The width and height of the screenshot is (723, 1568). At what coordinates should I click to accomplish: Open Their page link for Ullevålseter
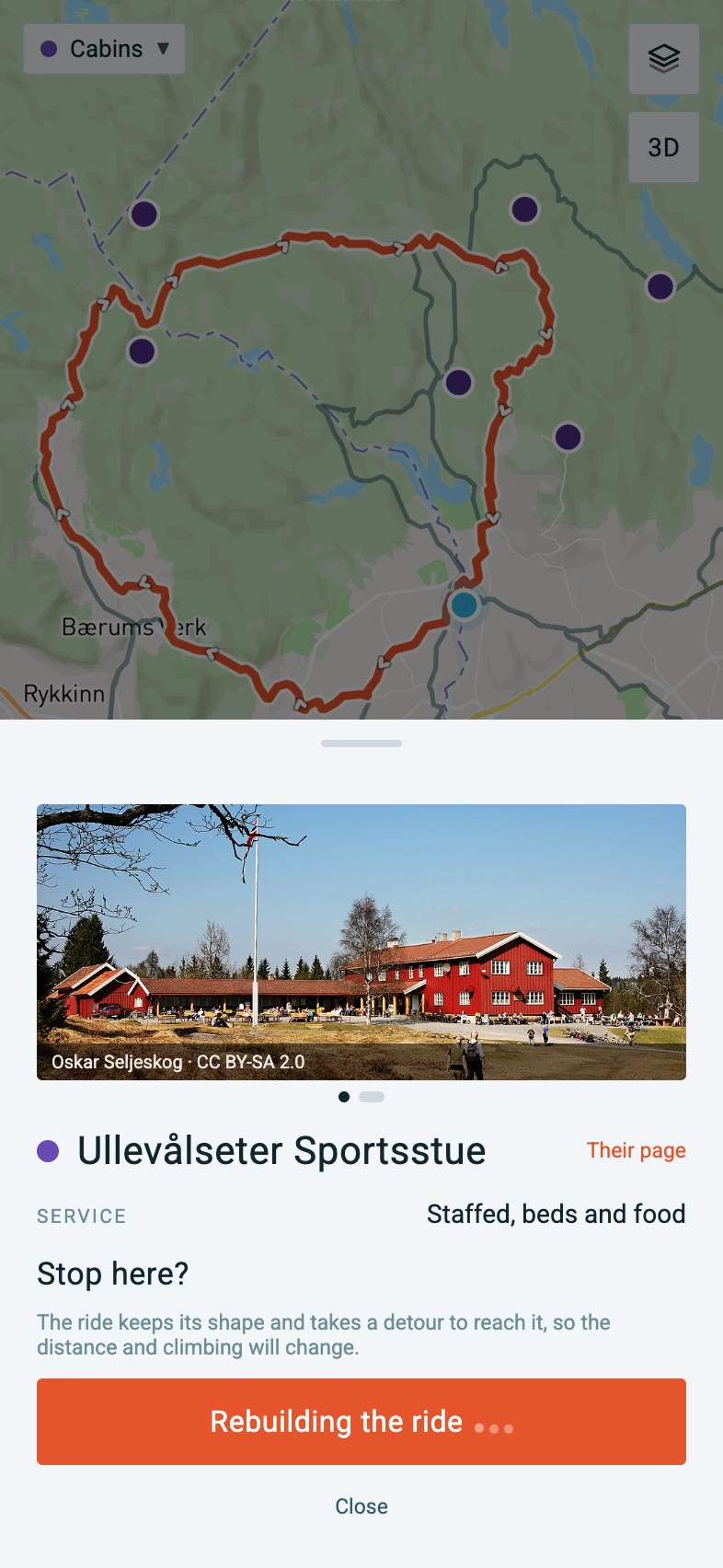coord(637,1150)
